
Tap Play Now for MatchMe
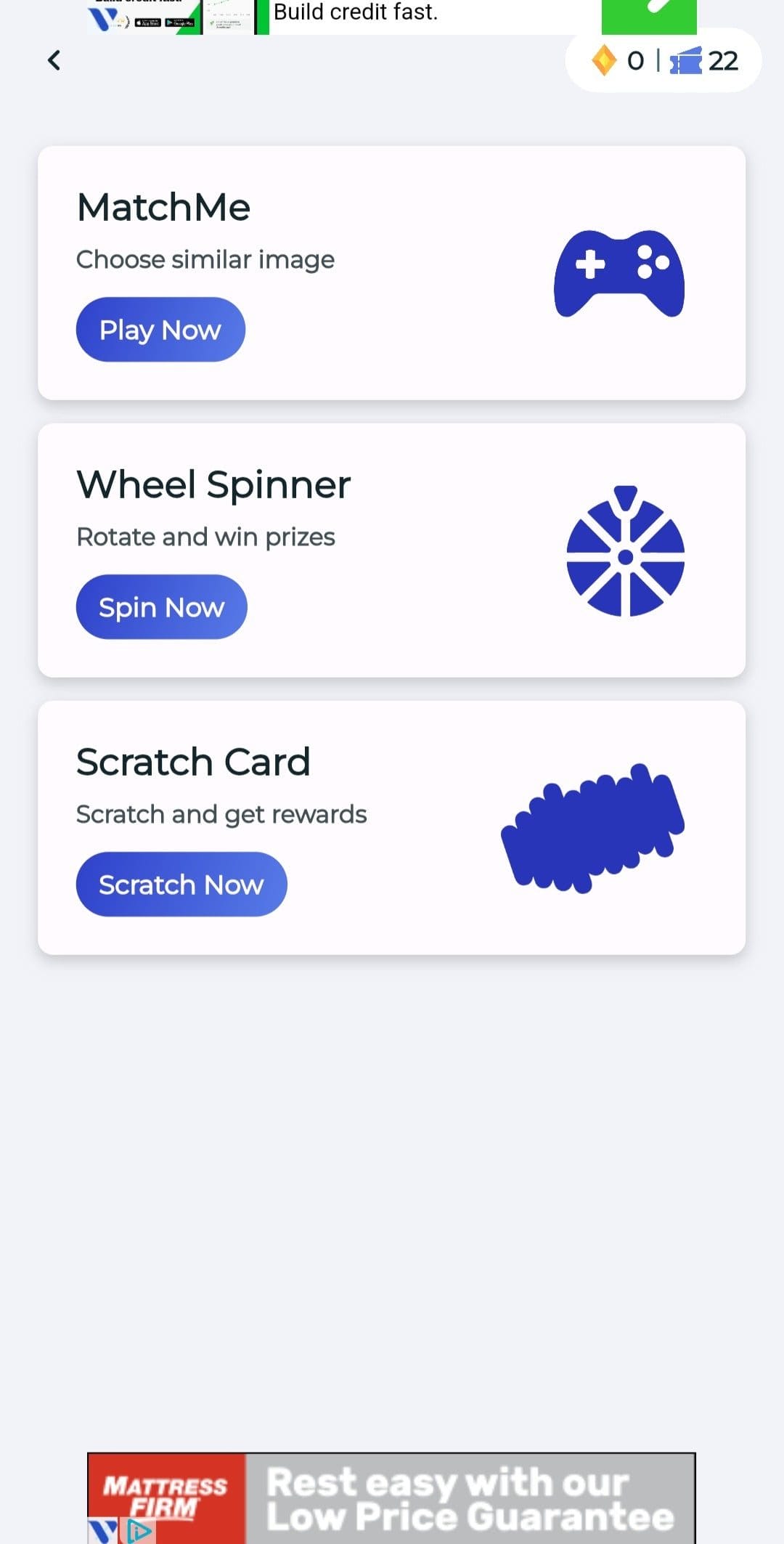coord(160,330)
